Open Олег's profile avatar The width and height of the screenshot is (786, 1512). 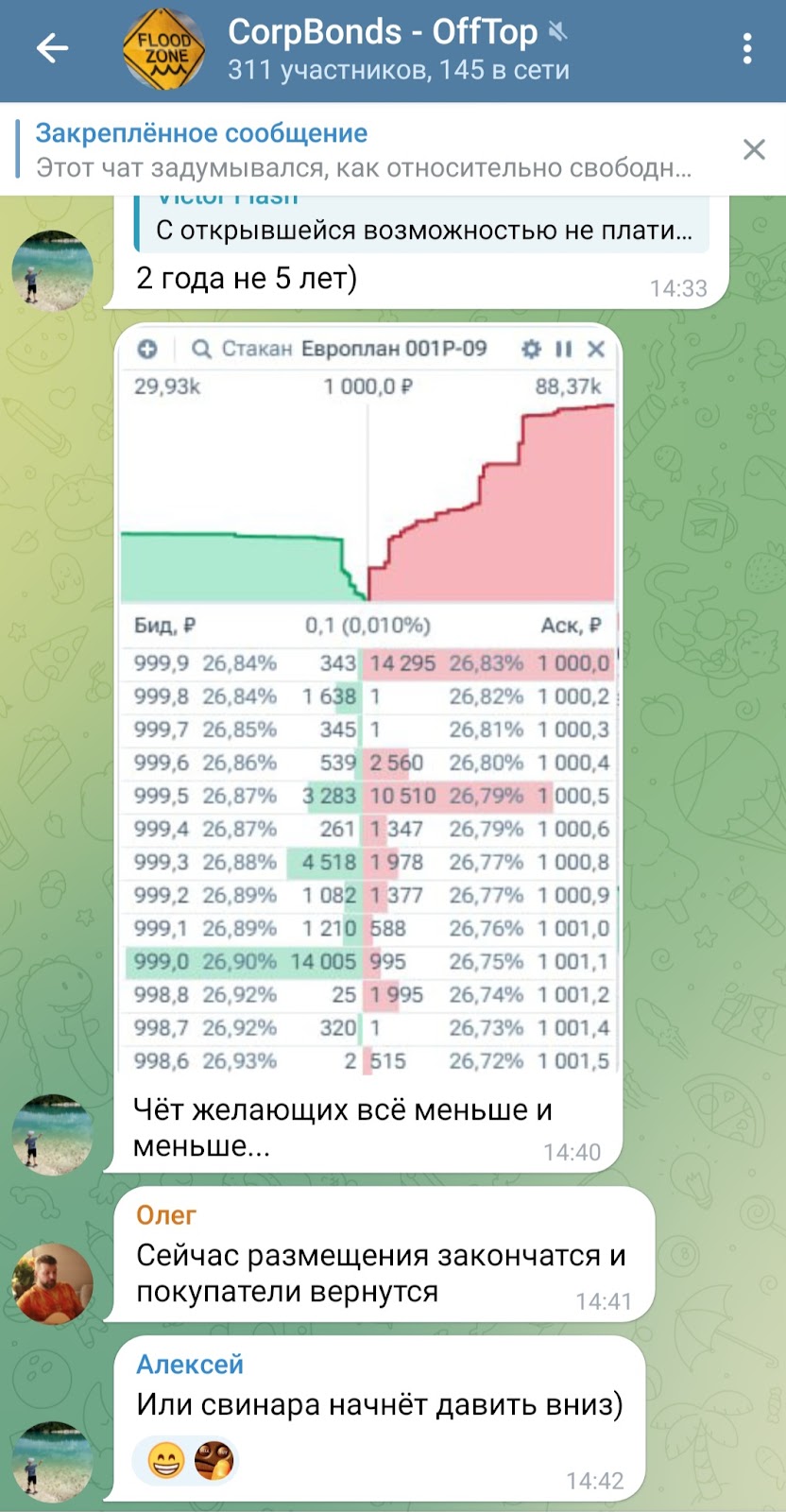(53, 1282)
